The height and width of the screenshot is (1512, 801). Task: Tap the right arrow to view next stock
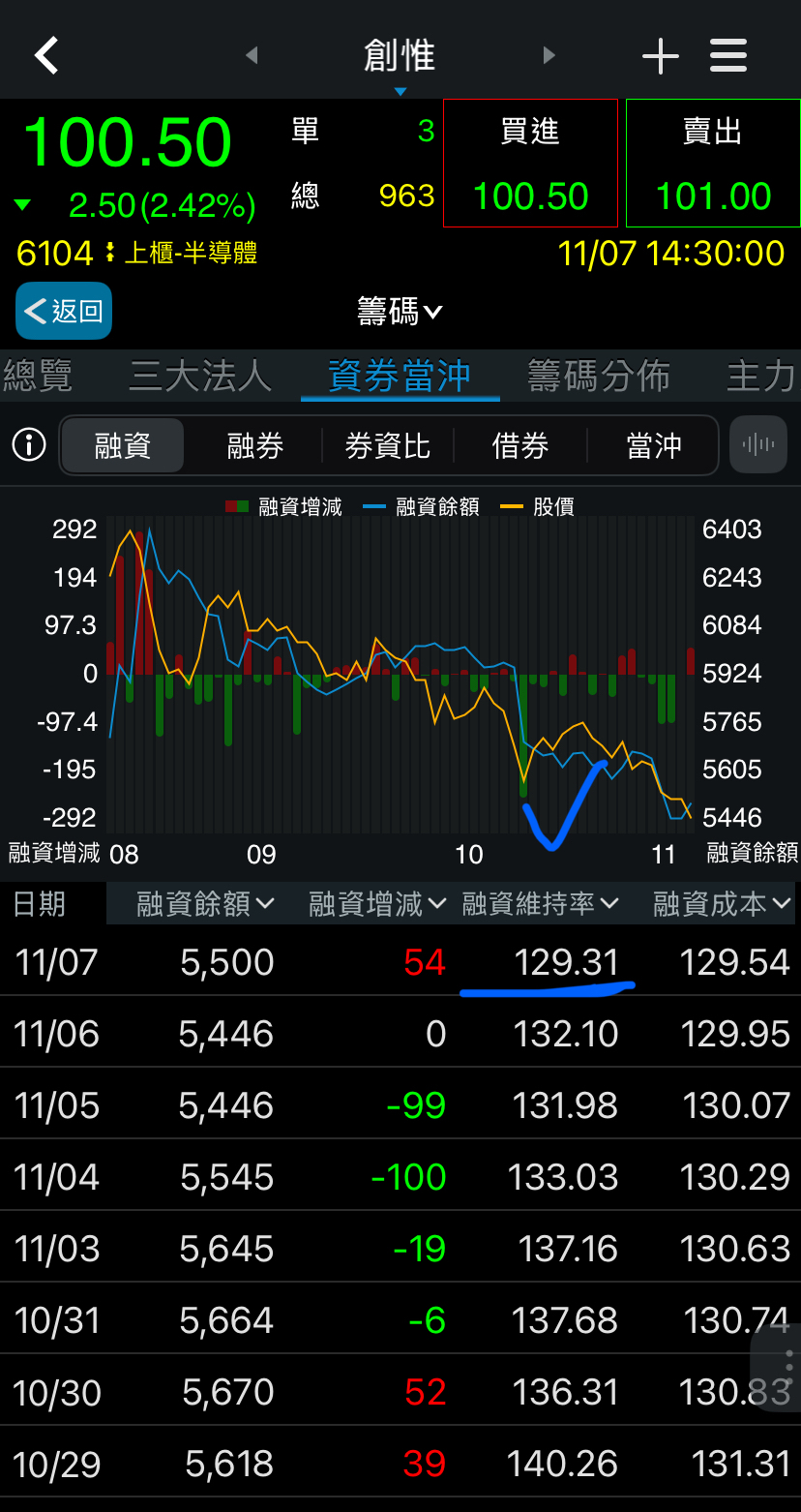coord(549,55)
